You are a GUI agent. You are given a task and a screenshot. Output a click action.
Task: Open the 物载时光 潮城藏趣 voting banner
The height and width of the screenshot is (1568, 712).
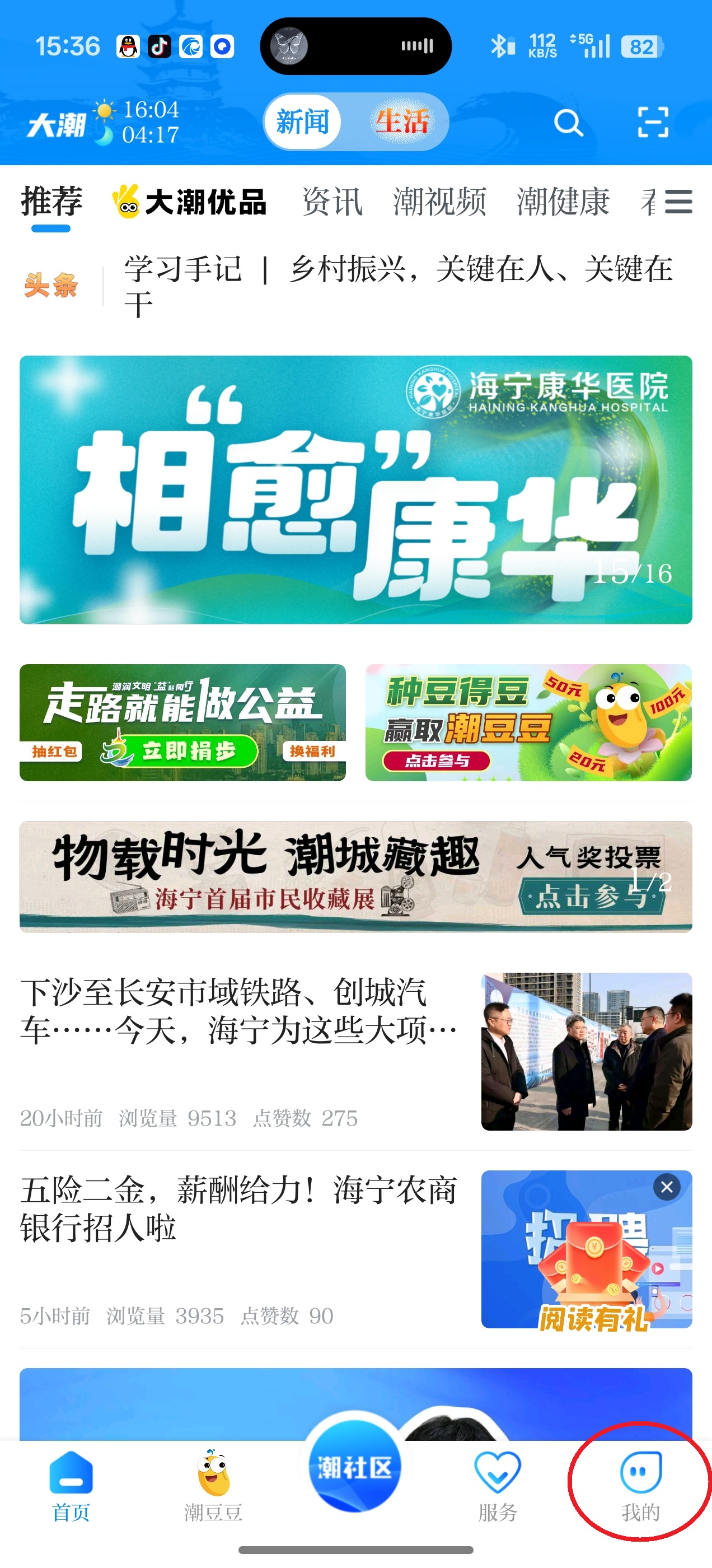coord(355,876)
